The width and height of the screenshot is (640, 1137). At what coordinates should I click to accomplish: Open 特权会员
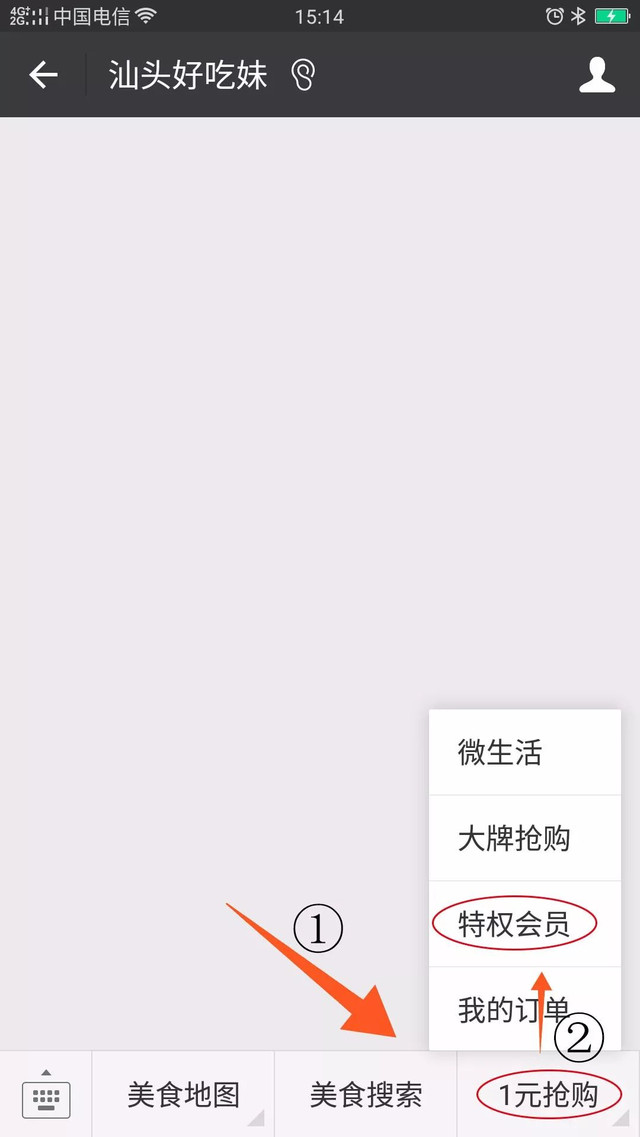(525, 924)
